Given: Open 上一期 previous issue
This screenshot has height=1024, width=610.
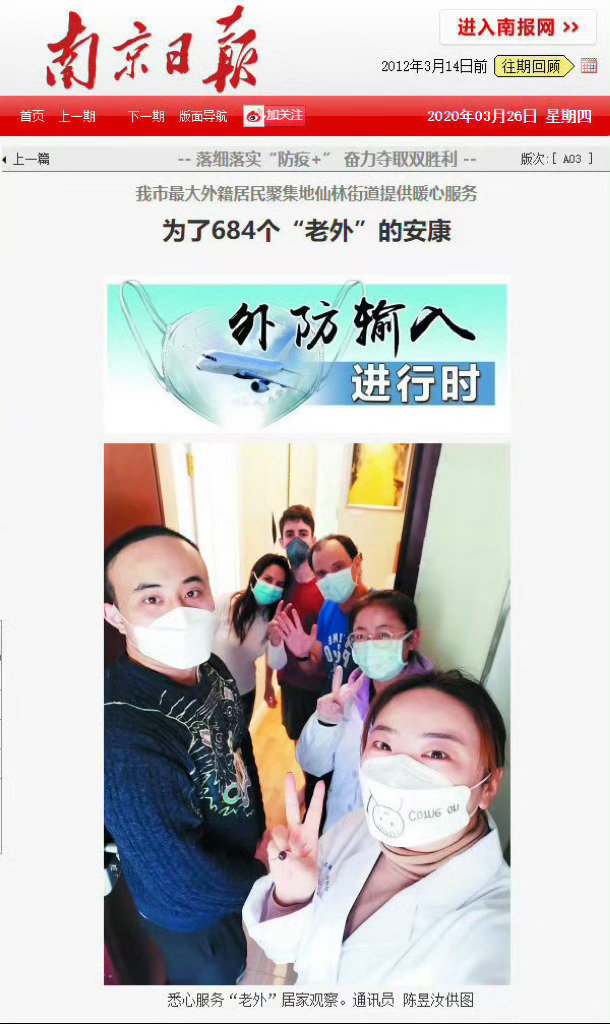Looking at the screenshot, I should pos(77,116).
